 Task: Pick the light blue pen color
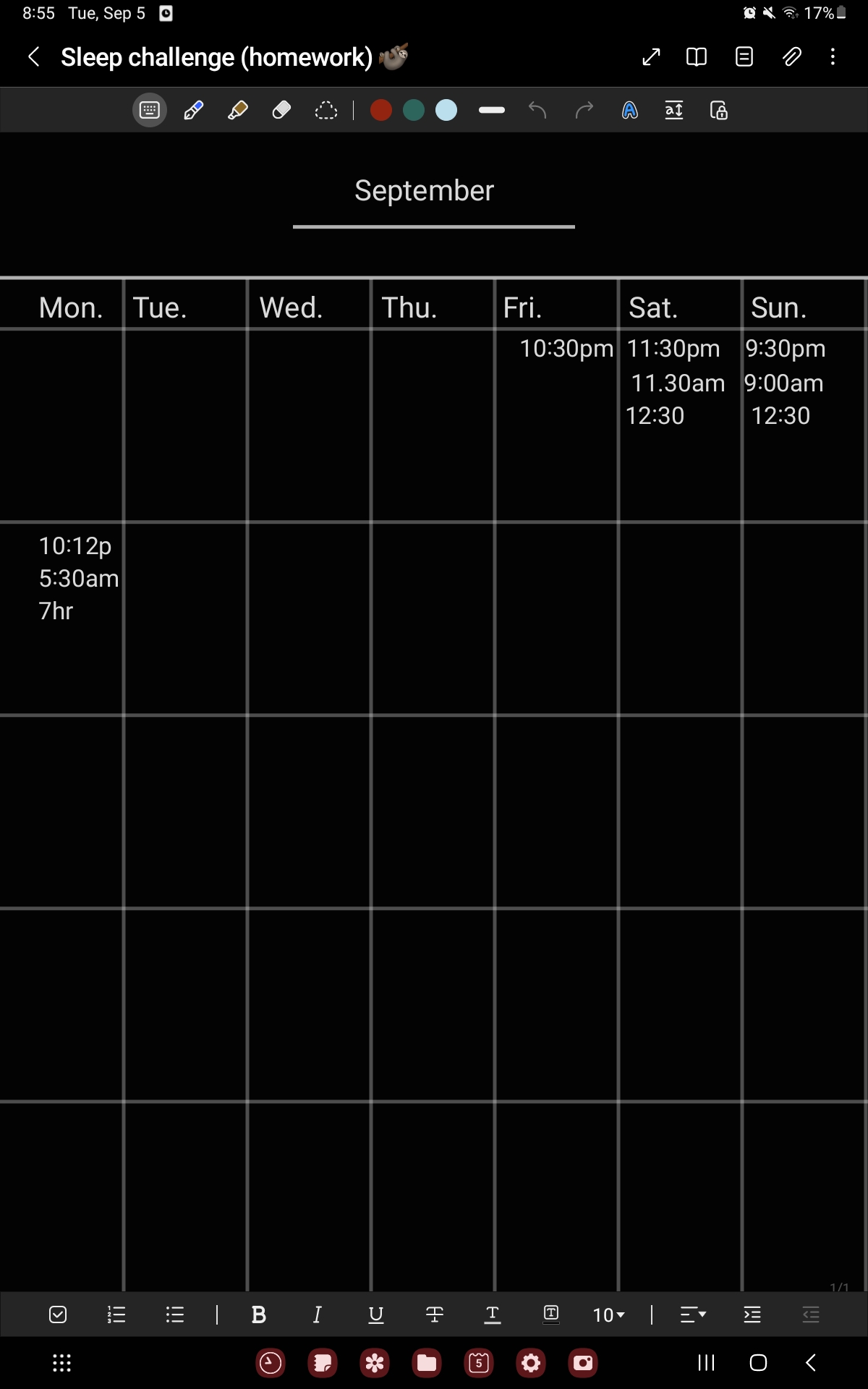coord(446,111)
